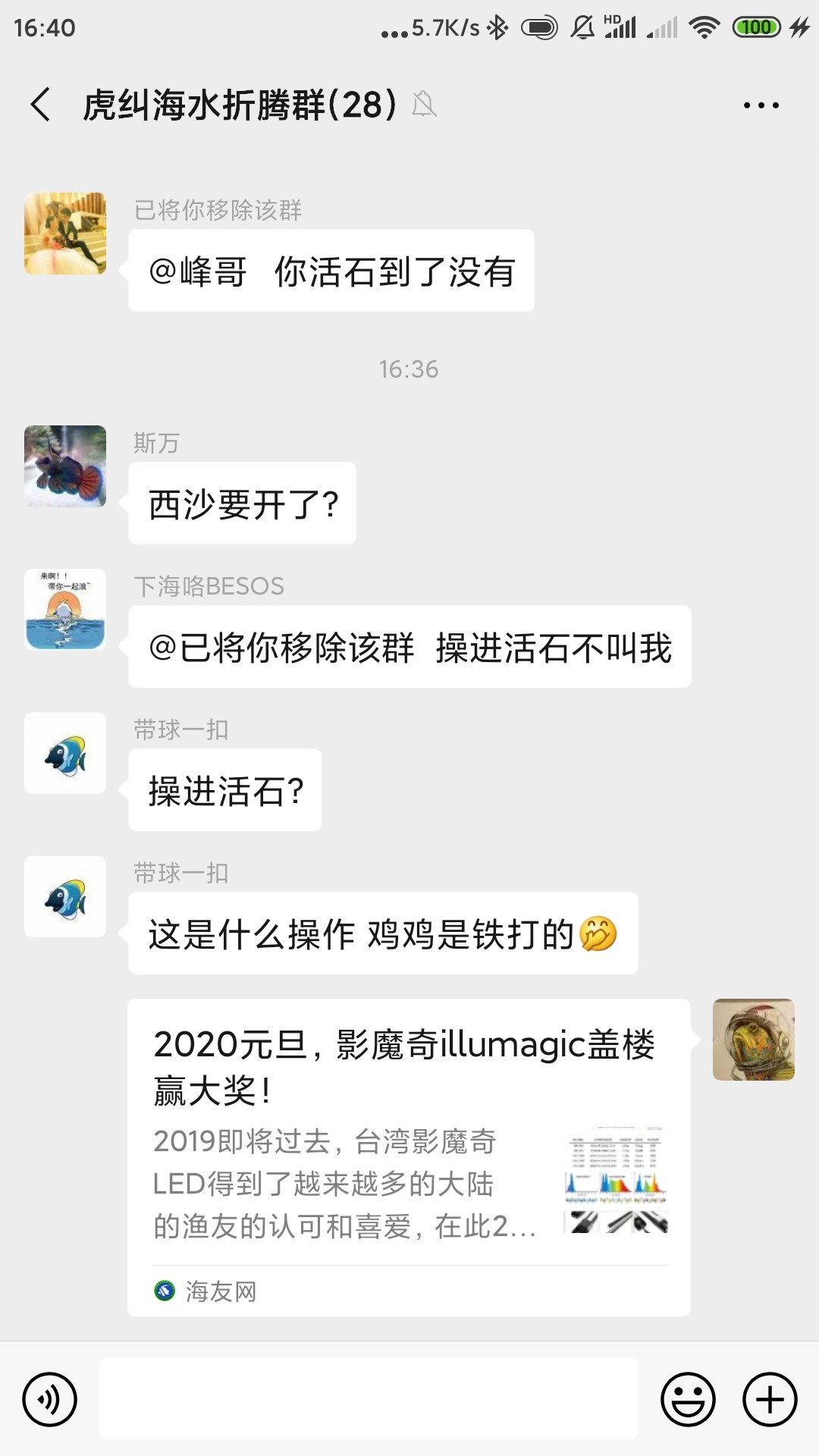The image size is (819, 1456).
Task: Open the illumagic 2020元旦 shared link card
Action: tap(409, 1156)
